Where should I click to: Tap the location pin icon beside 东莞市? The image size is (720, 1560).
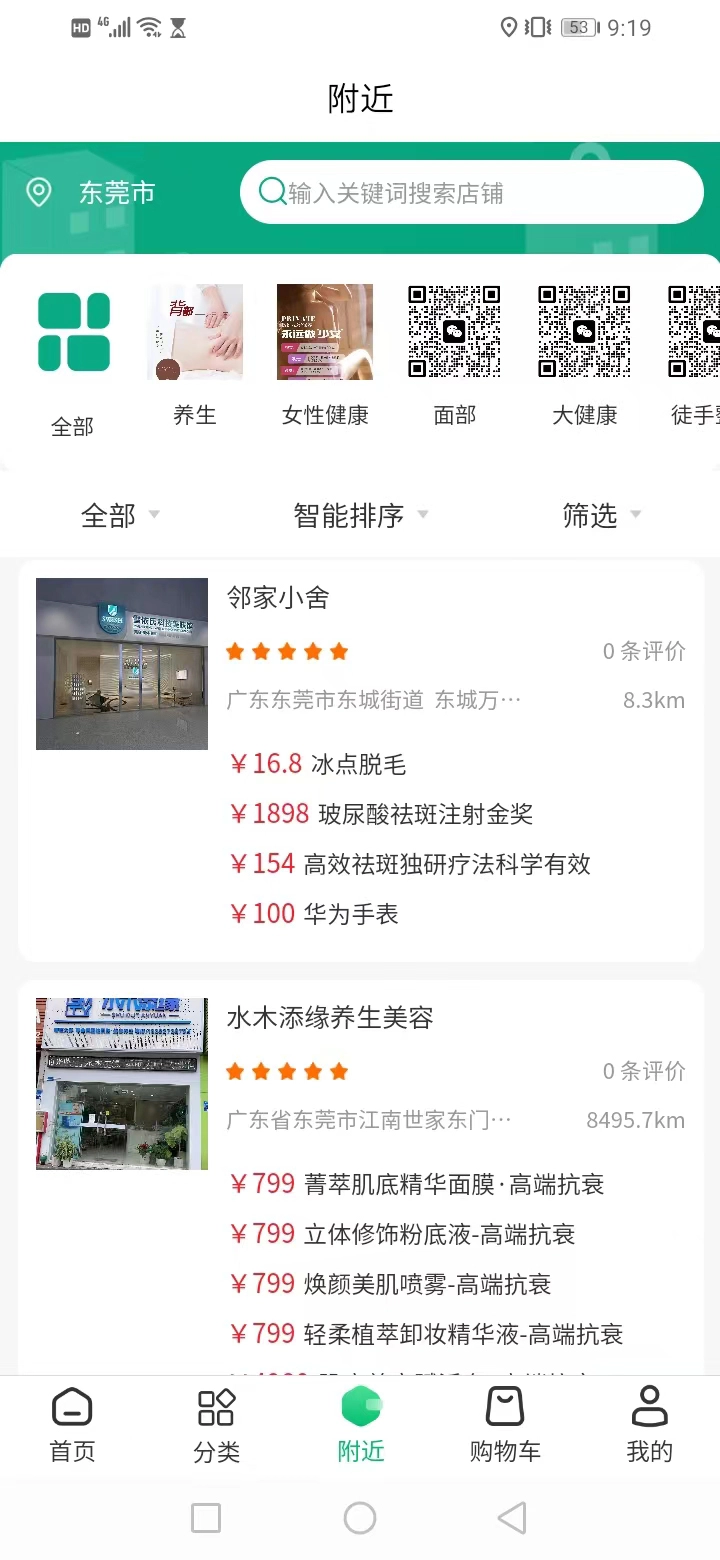[39, 193]
